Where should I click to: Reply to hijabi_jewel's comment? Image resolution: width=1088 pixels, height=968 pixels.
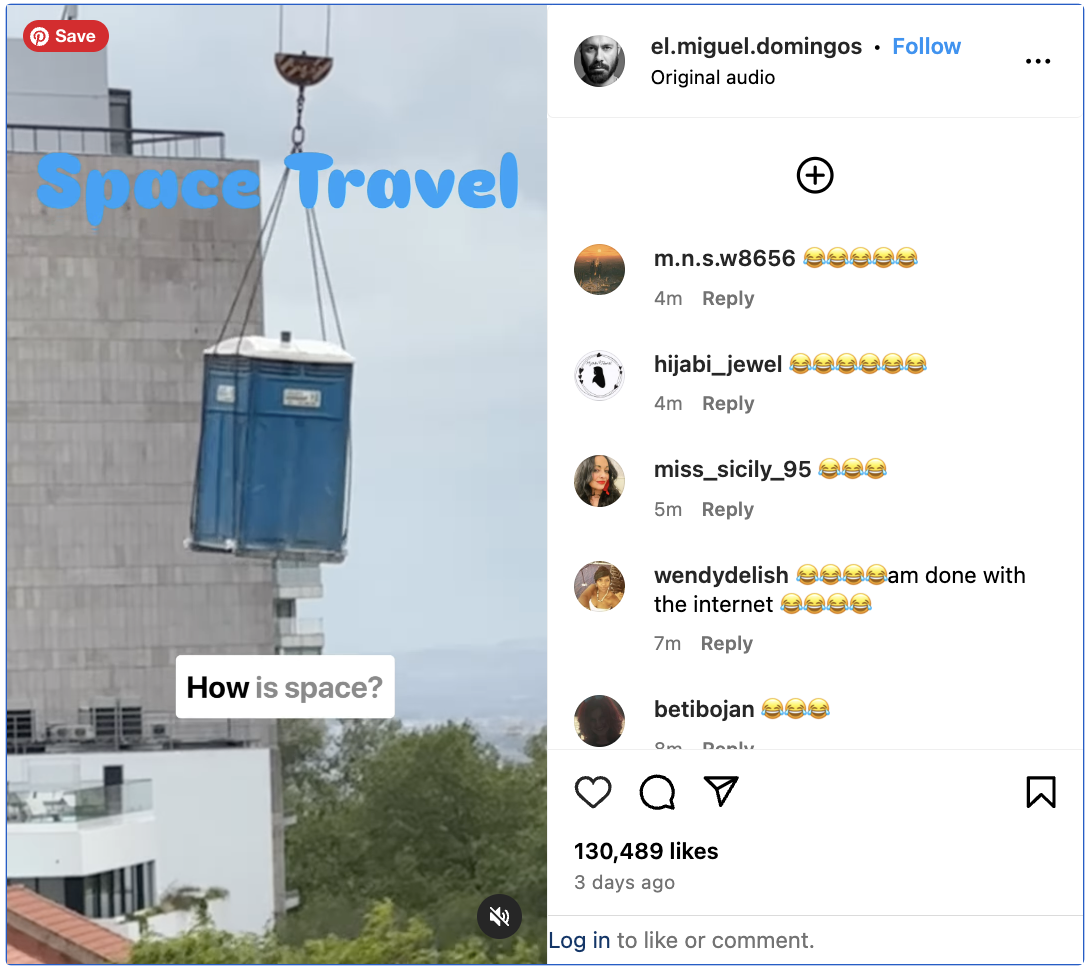point(727,404)
